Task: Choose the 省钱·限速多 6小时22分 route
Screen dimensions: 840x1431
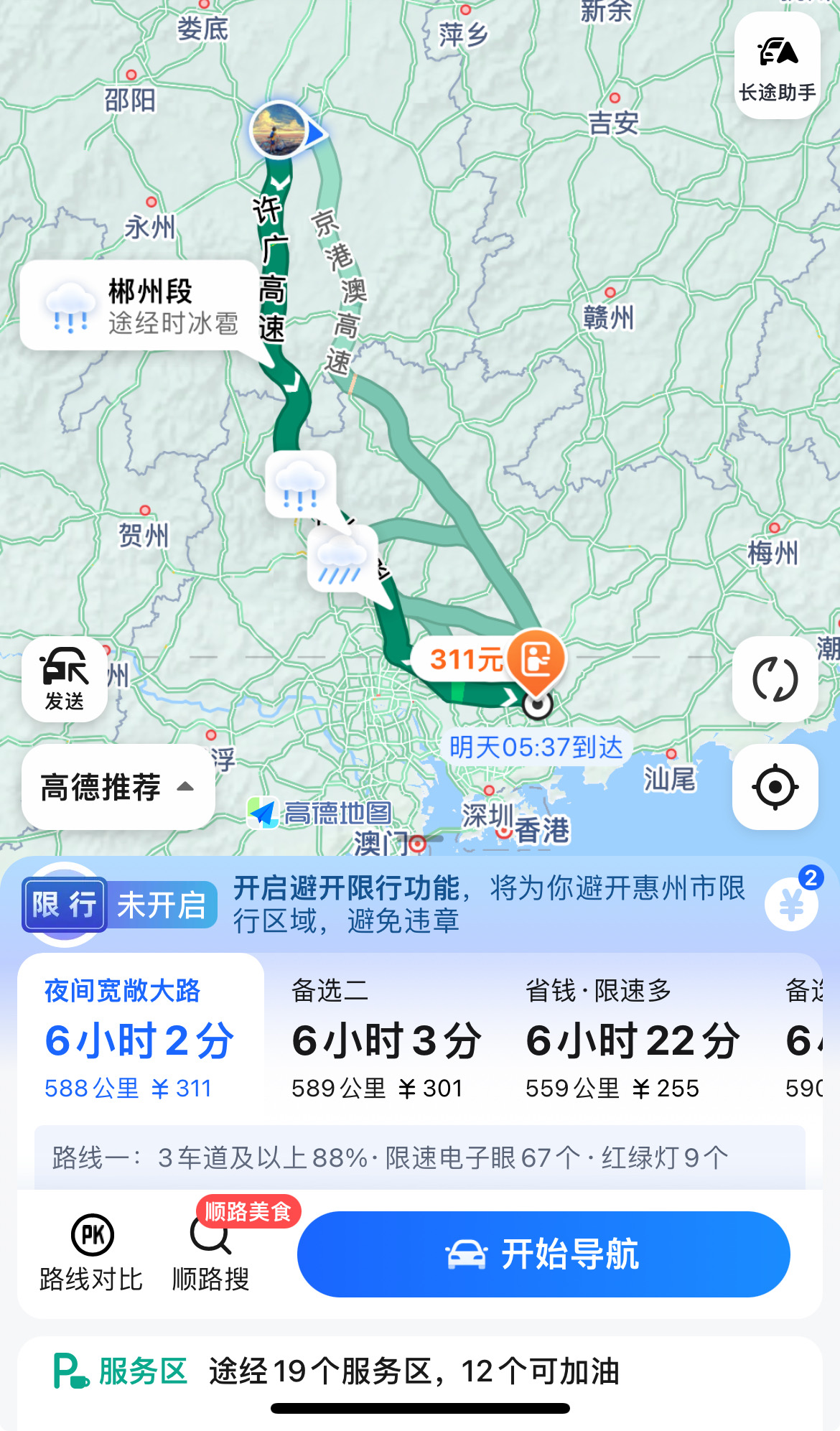Action: (633, 1040)
